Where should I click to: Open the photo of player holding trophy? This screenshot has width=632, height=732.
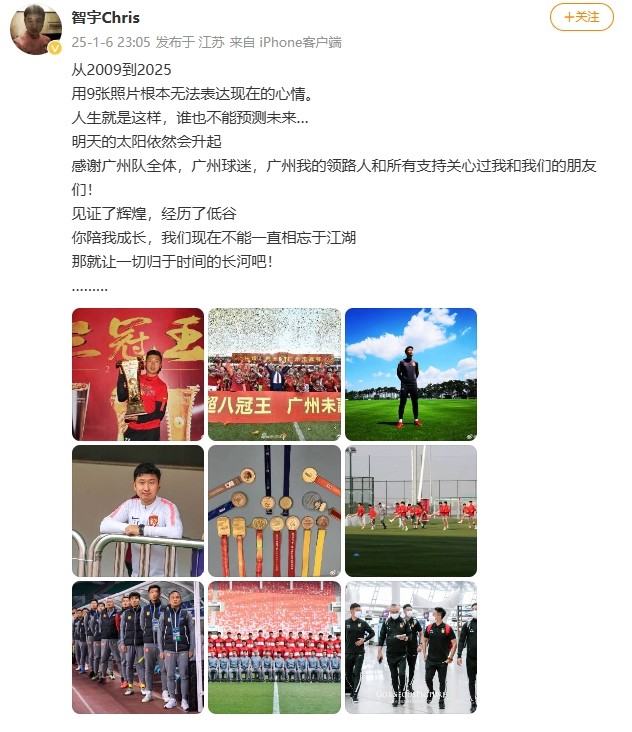click(138, 374)
